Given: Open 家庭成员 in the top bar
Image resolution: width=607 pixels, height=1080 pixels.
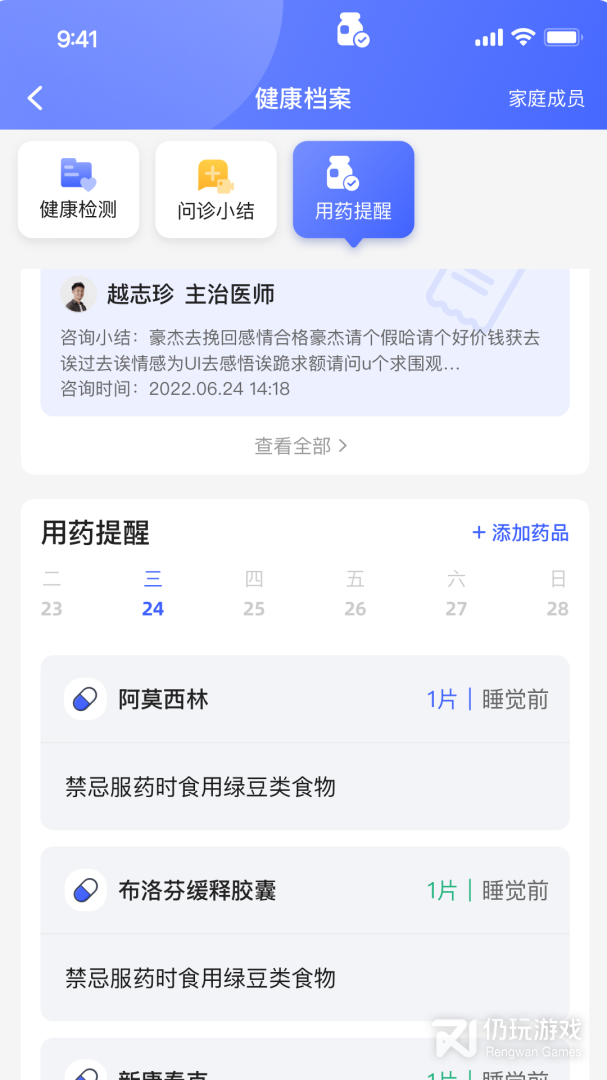Looking at the screenshot, I should [x=546, y=99].
